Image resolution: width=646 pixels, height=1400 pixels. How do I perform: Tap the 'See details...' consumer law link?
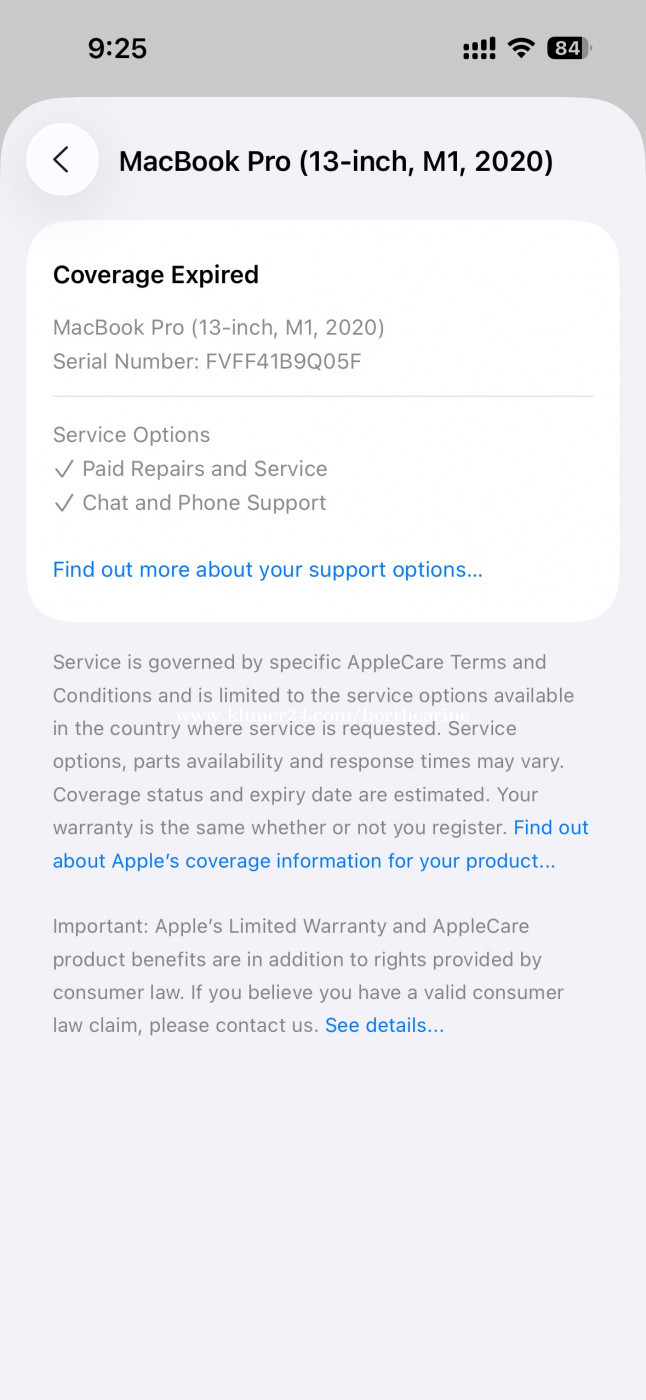coord(384,1026)
